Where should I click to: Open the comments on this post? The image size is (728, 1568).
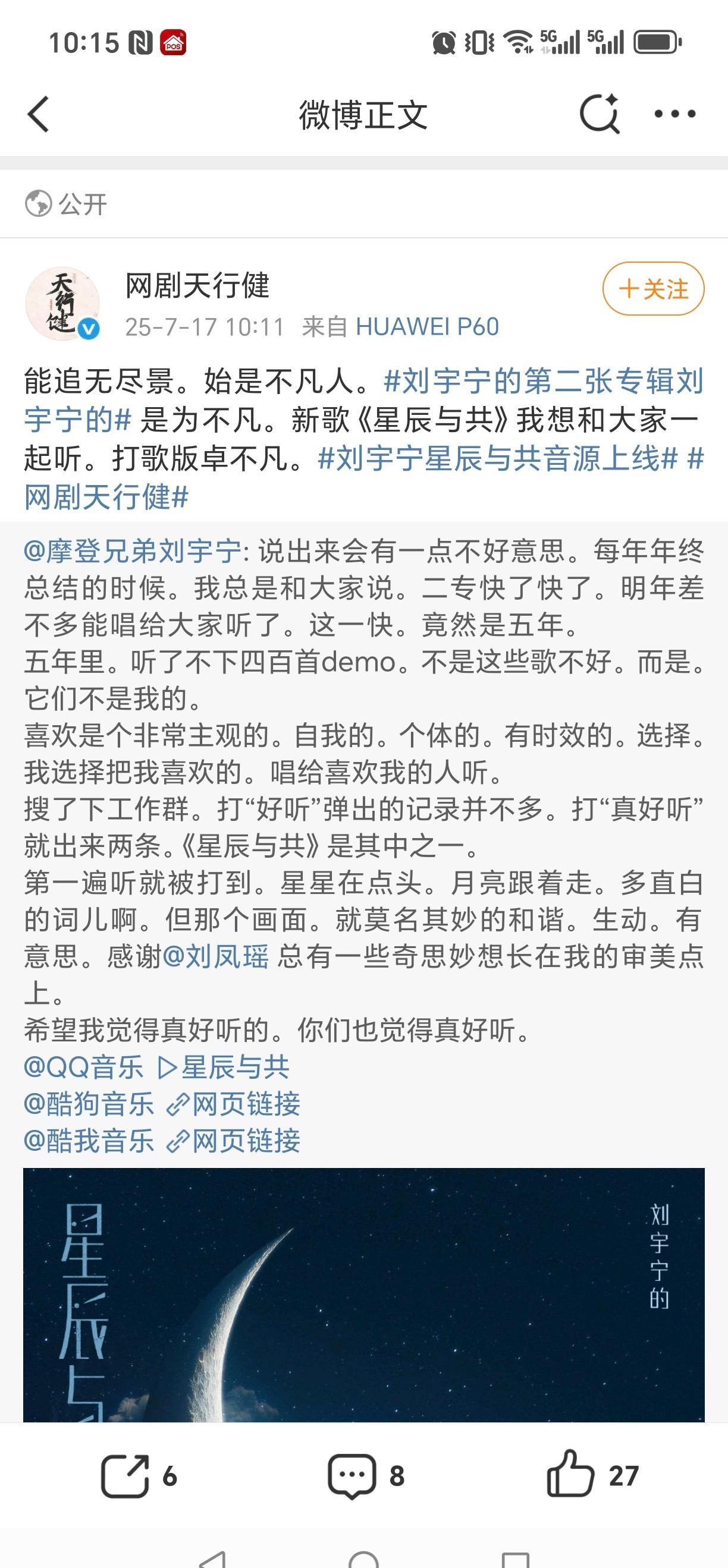[x=366, y=1475]
